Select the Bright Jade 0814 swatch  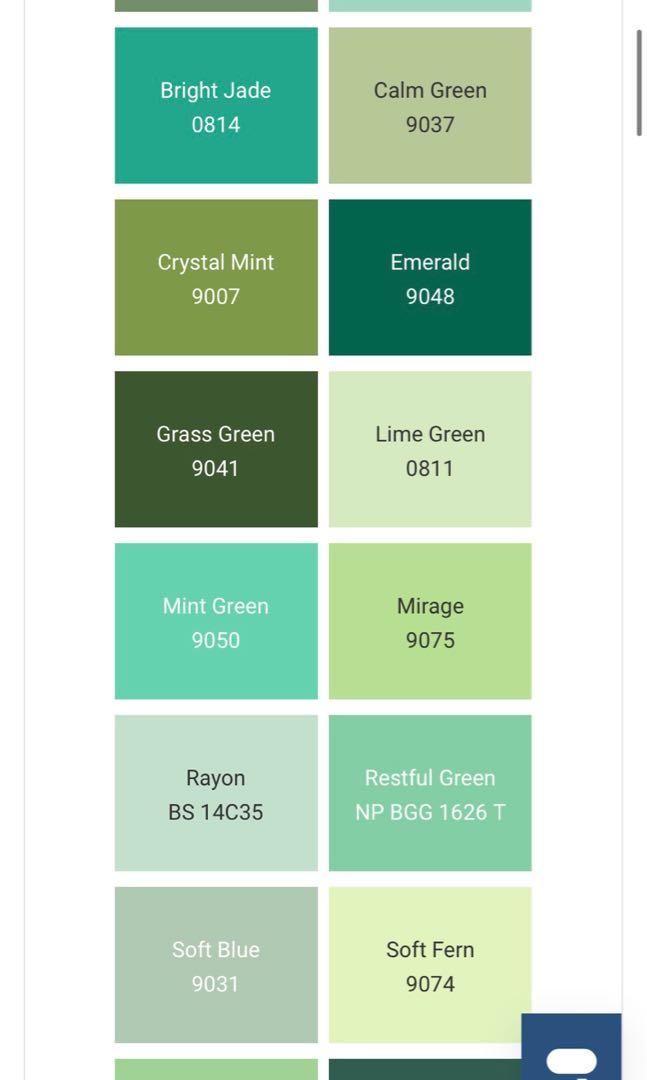pyautogui.click(x=216, y=106)
